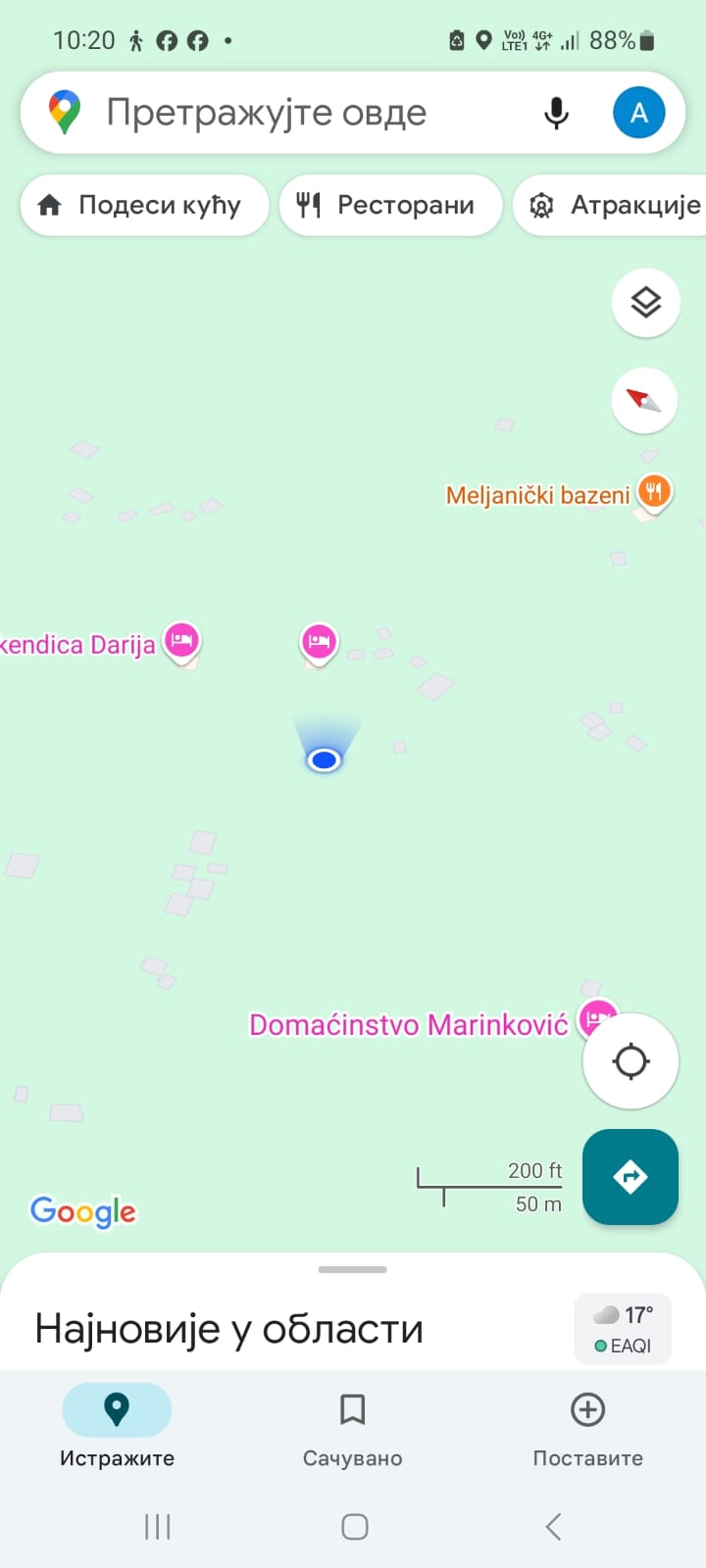Go back using the system back button
The width and height of the screenshot is (706, 1568).
(553, 1526)
